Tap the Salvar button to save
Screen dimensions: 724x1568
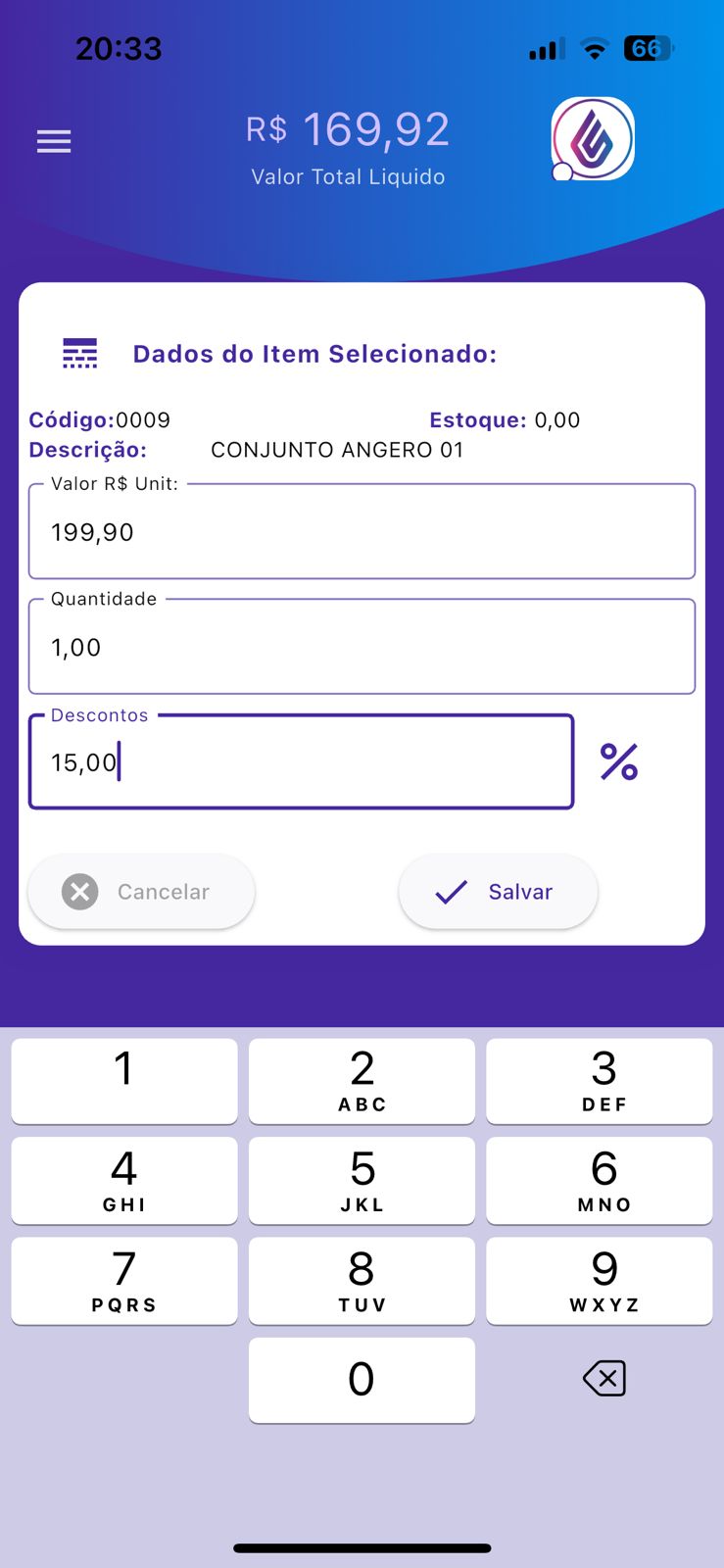click(x=498, y=892)
